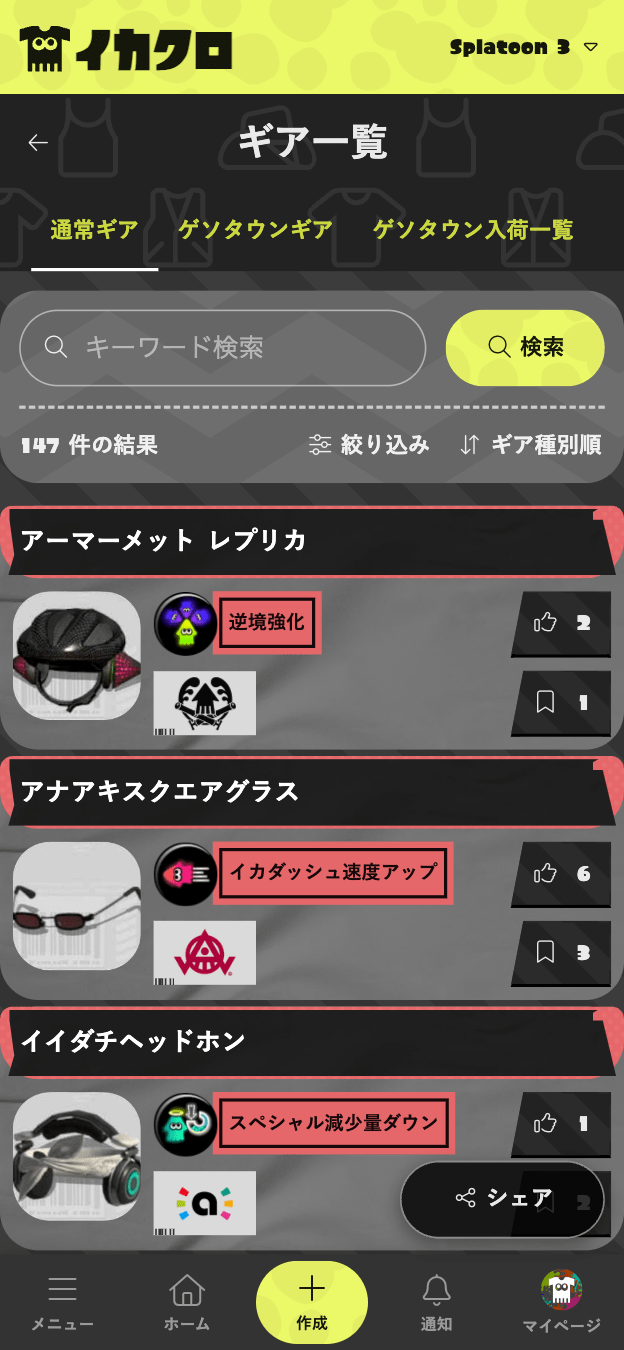Viewport: 624px width, 1350px height.
Task: Switch to the ゲソタウンギア tab
Action: (x=255, y=230)
